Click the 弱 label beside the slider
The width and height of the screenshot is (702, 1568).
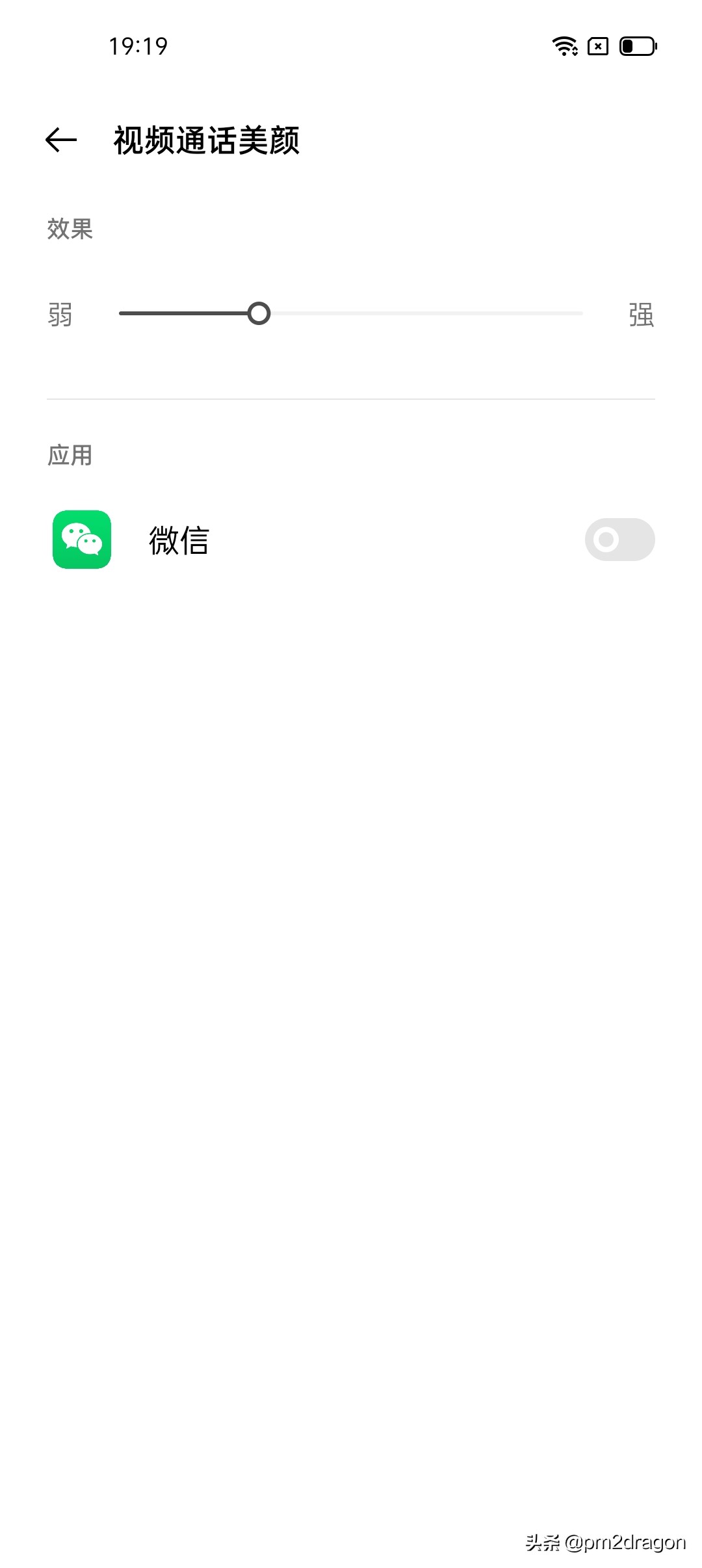coord(61,315)
